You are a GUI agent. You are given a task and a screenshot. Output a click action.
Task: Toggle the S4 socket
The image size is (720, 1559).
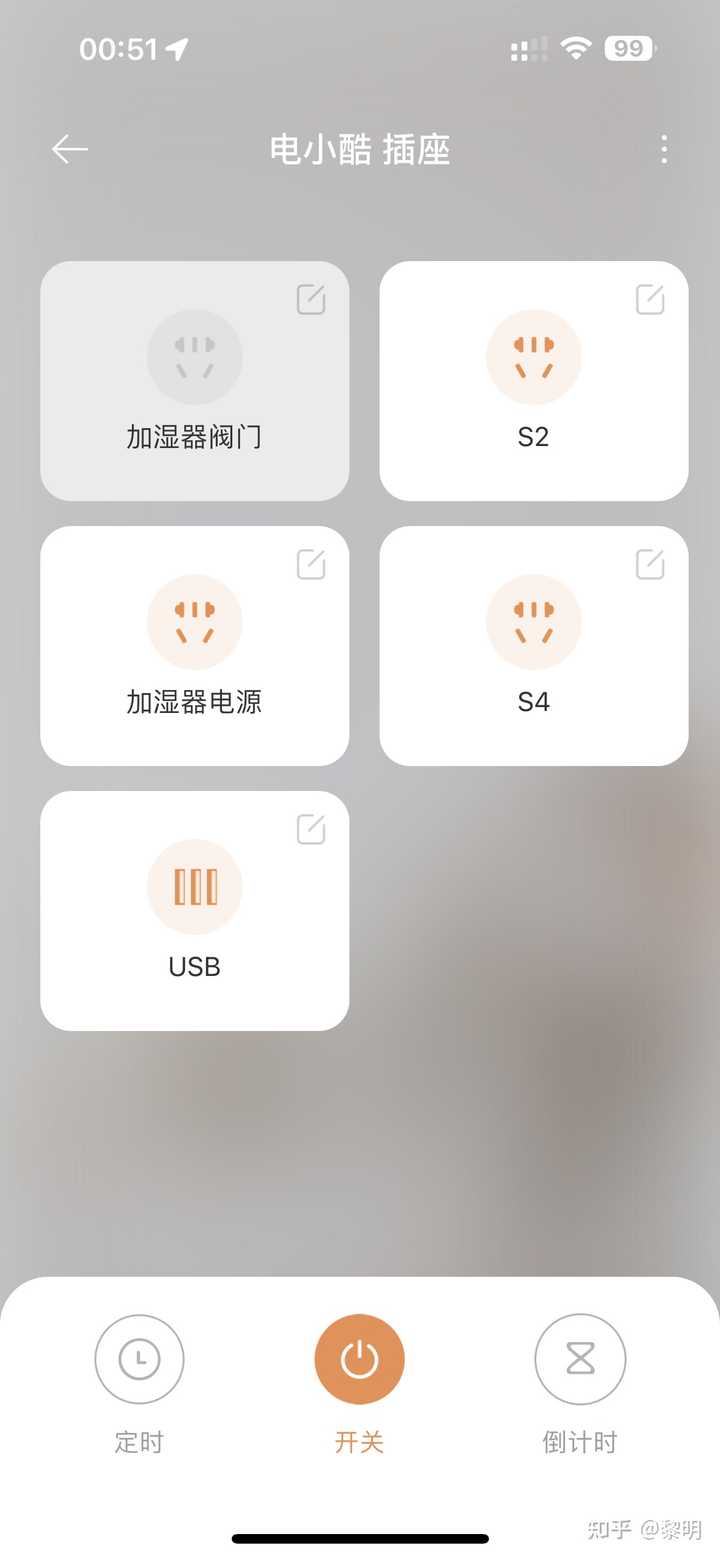coord(534,622)
